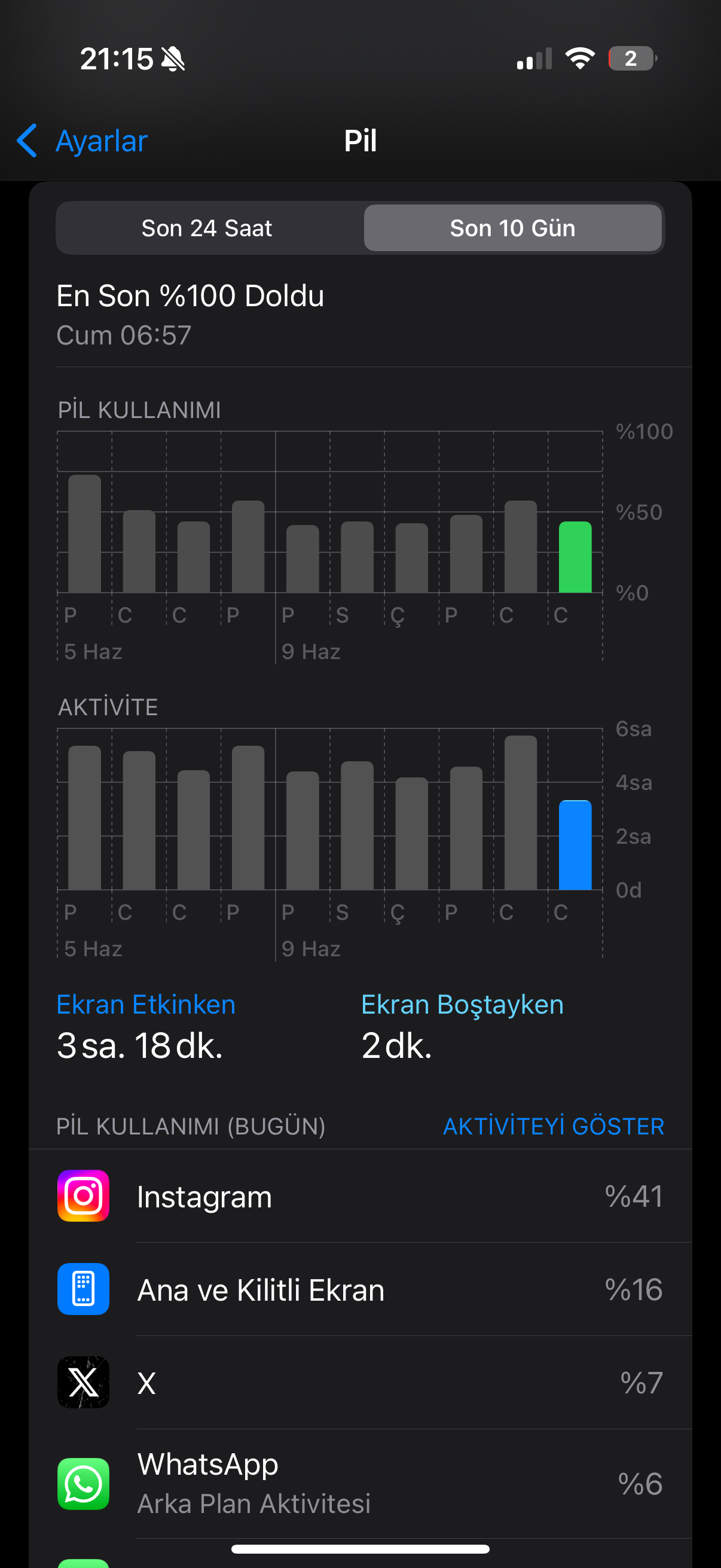Tap the X app usage row

click(360, 1383)
